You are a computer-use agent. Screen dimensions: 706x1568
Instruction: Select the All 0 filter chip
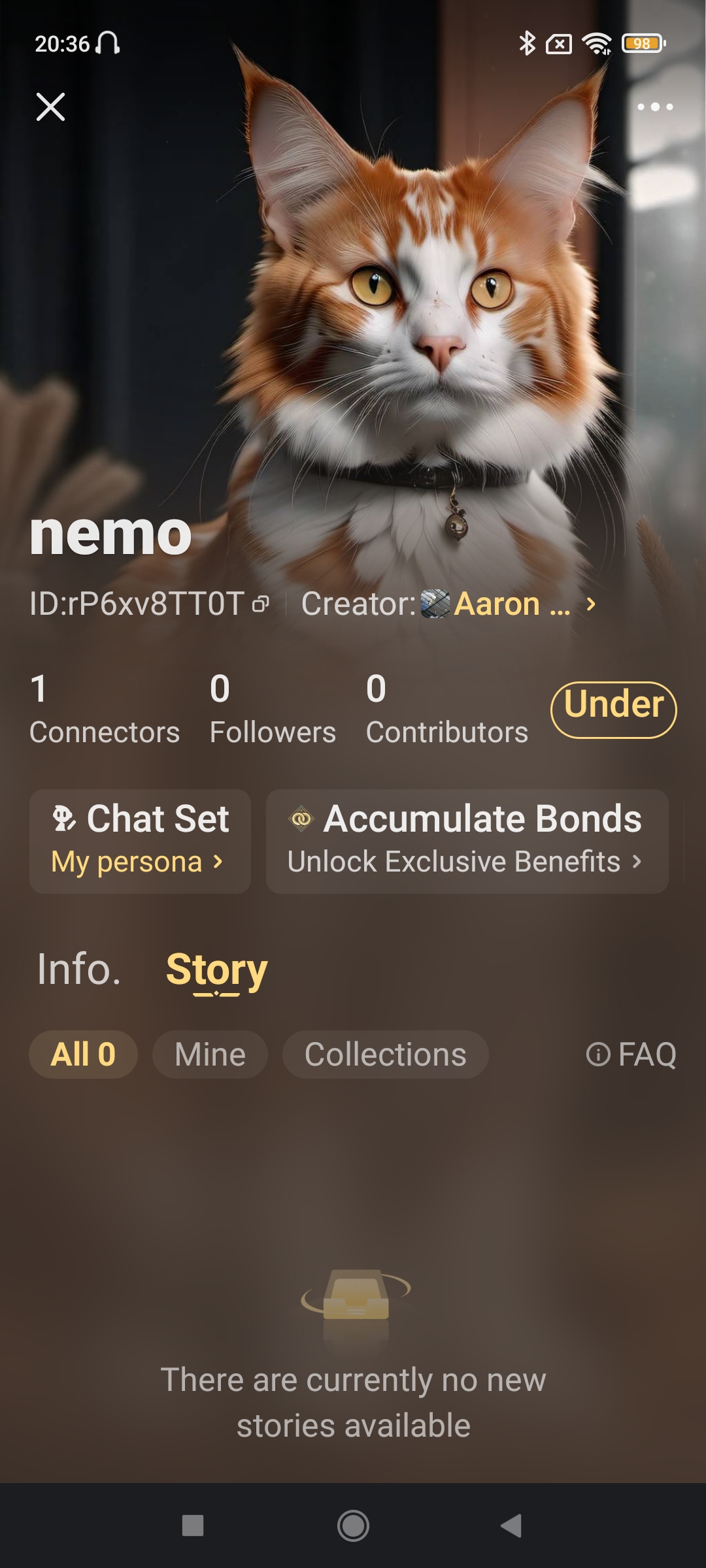[x=83, y=1054]
